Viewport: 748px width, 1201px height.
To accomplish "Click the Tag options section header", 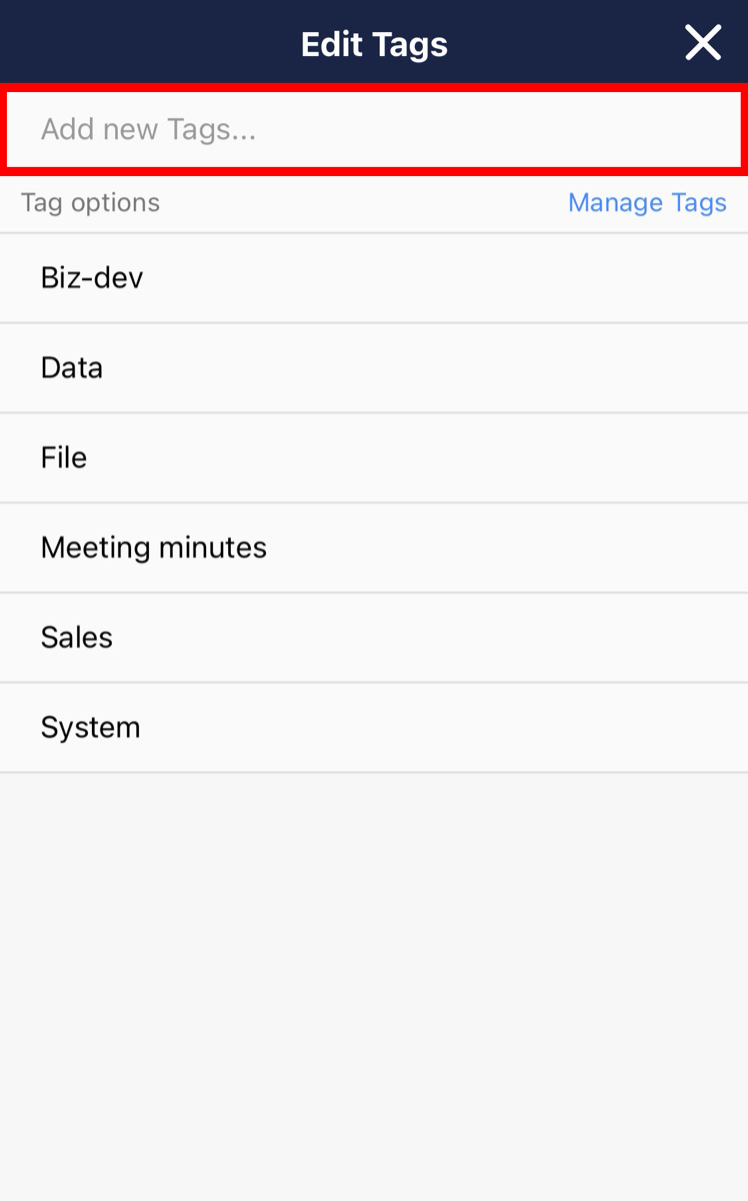I will (x=90, y=202).
